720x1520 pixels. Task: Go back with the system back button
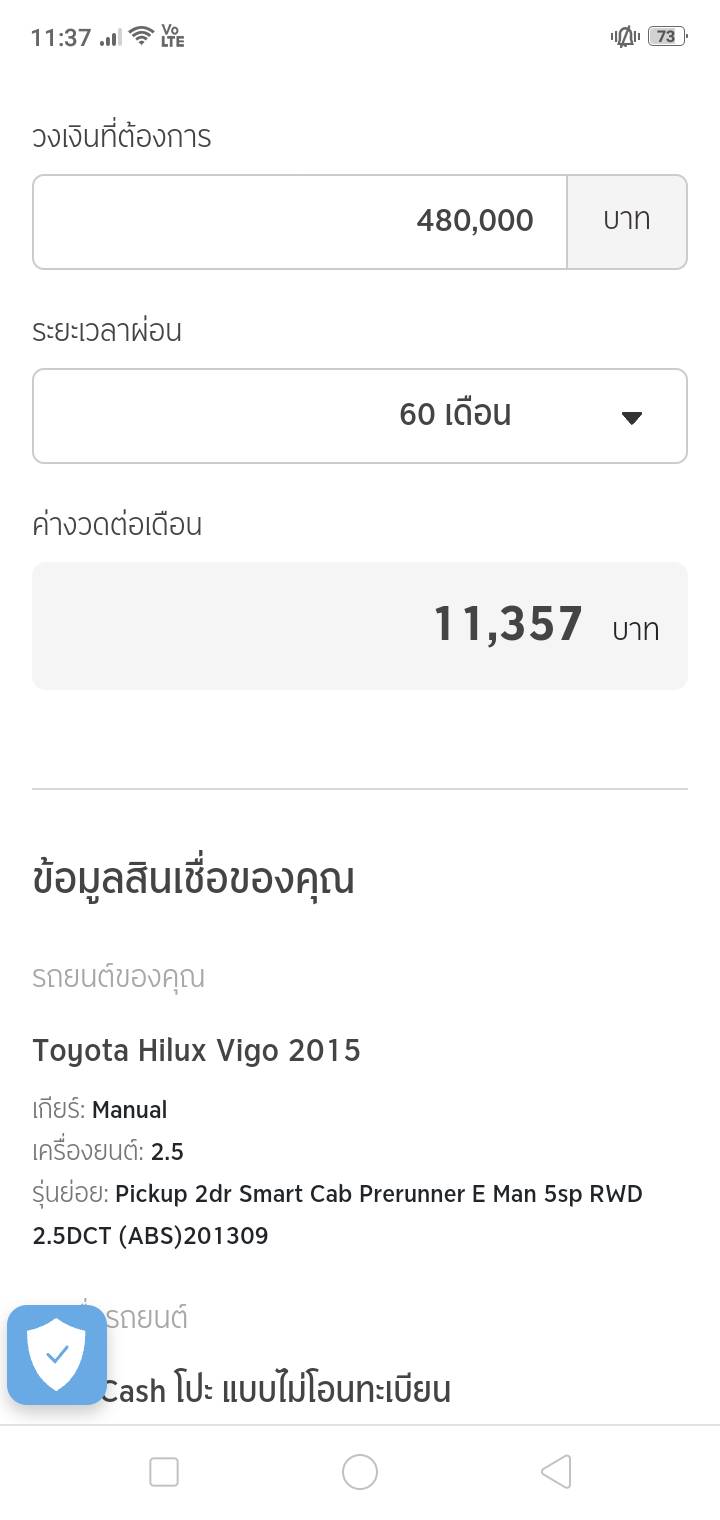coord(556,1472)
